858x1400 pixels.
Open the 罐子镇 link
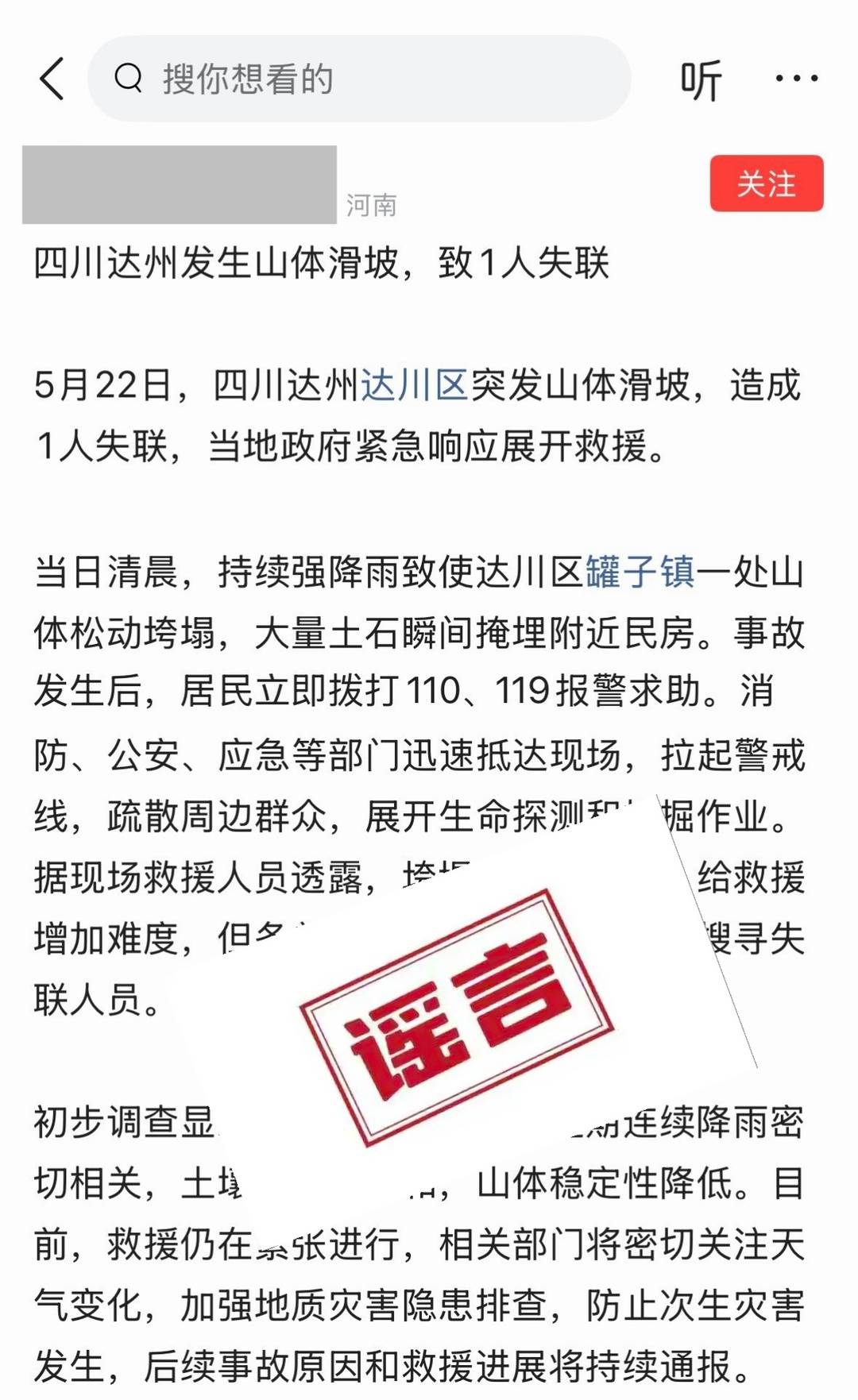point(640,573)
